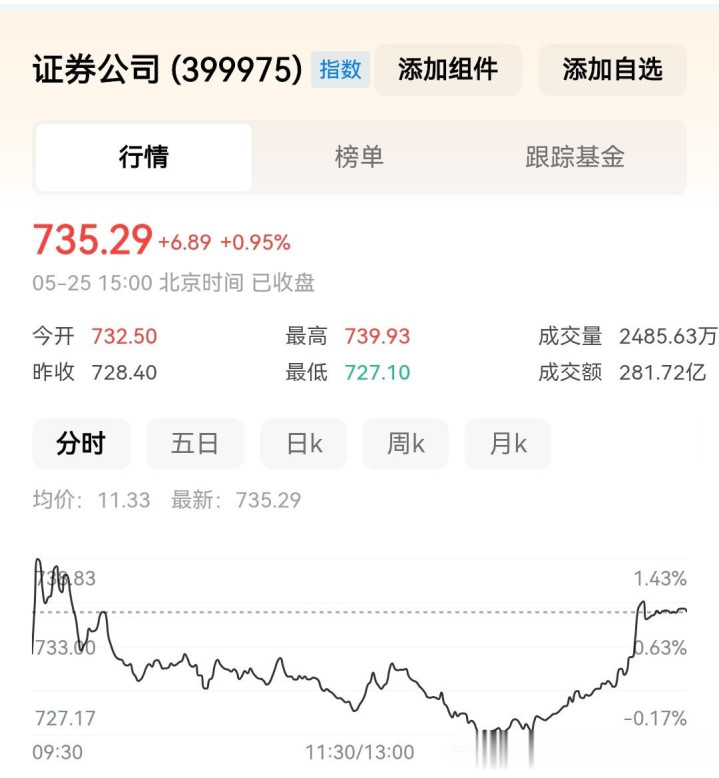Select the 分时 chart view
Screen dimensions: 719x778
(x=81, y=443)
